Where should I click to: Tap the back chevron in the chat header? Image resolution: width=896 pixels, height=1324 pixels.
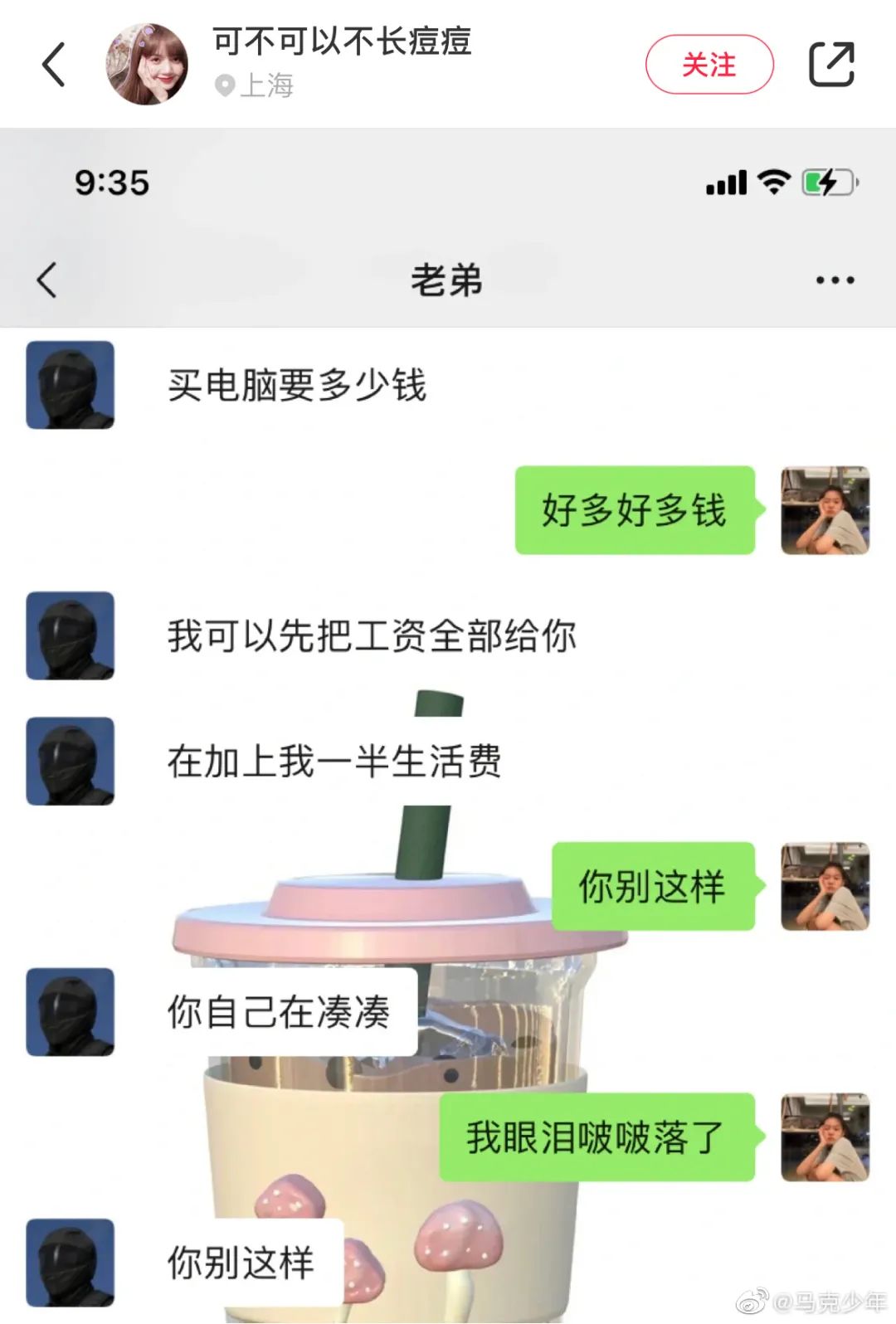tap(46, 280)
